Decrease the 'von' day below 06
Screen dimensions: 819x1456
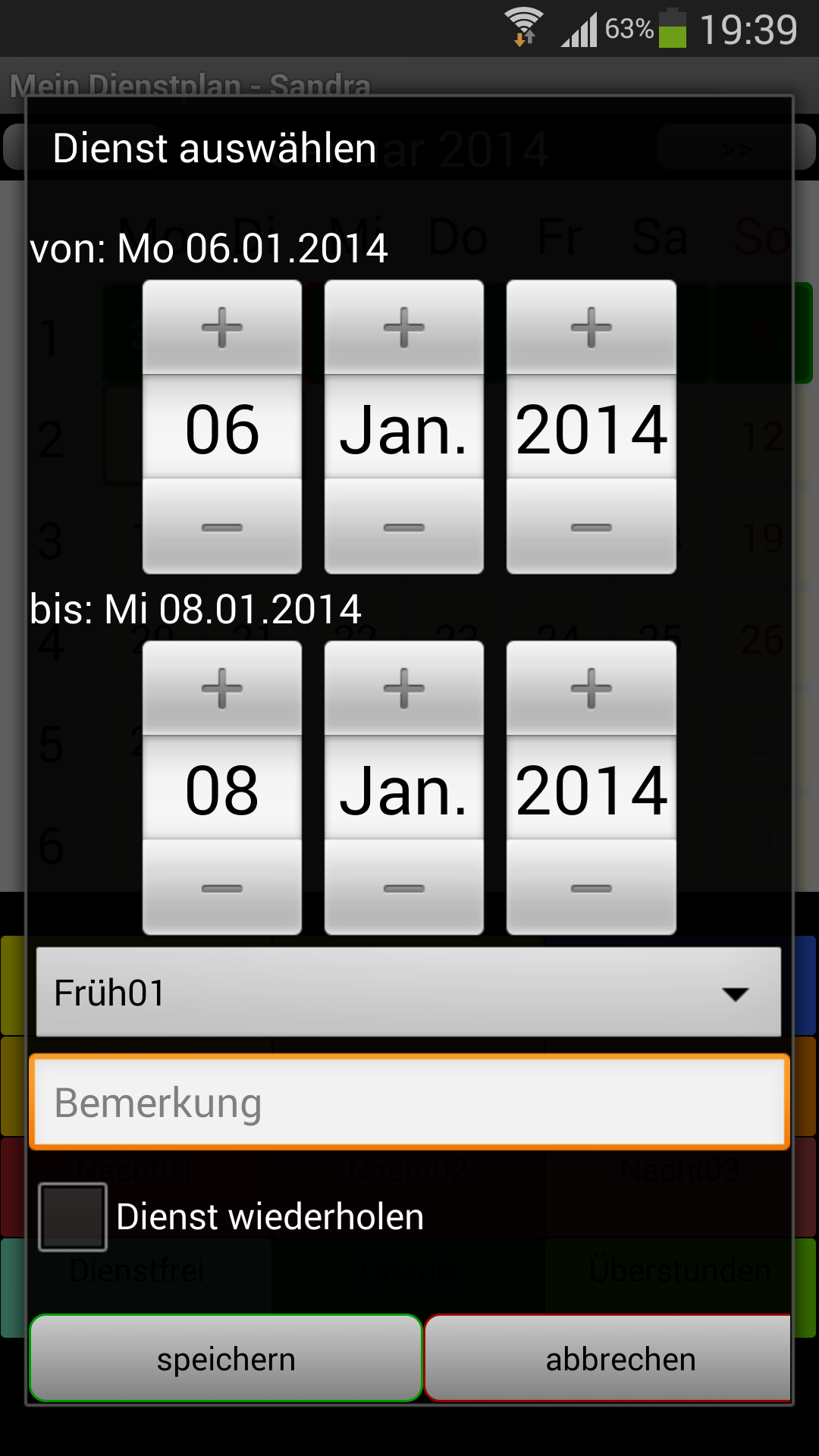[x=221, y=526]
